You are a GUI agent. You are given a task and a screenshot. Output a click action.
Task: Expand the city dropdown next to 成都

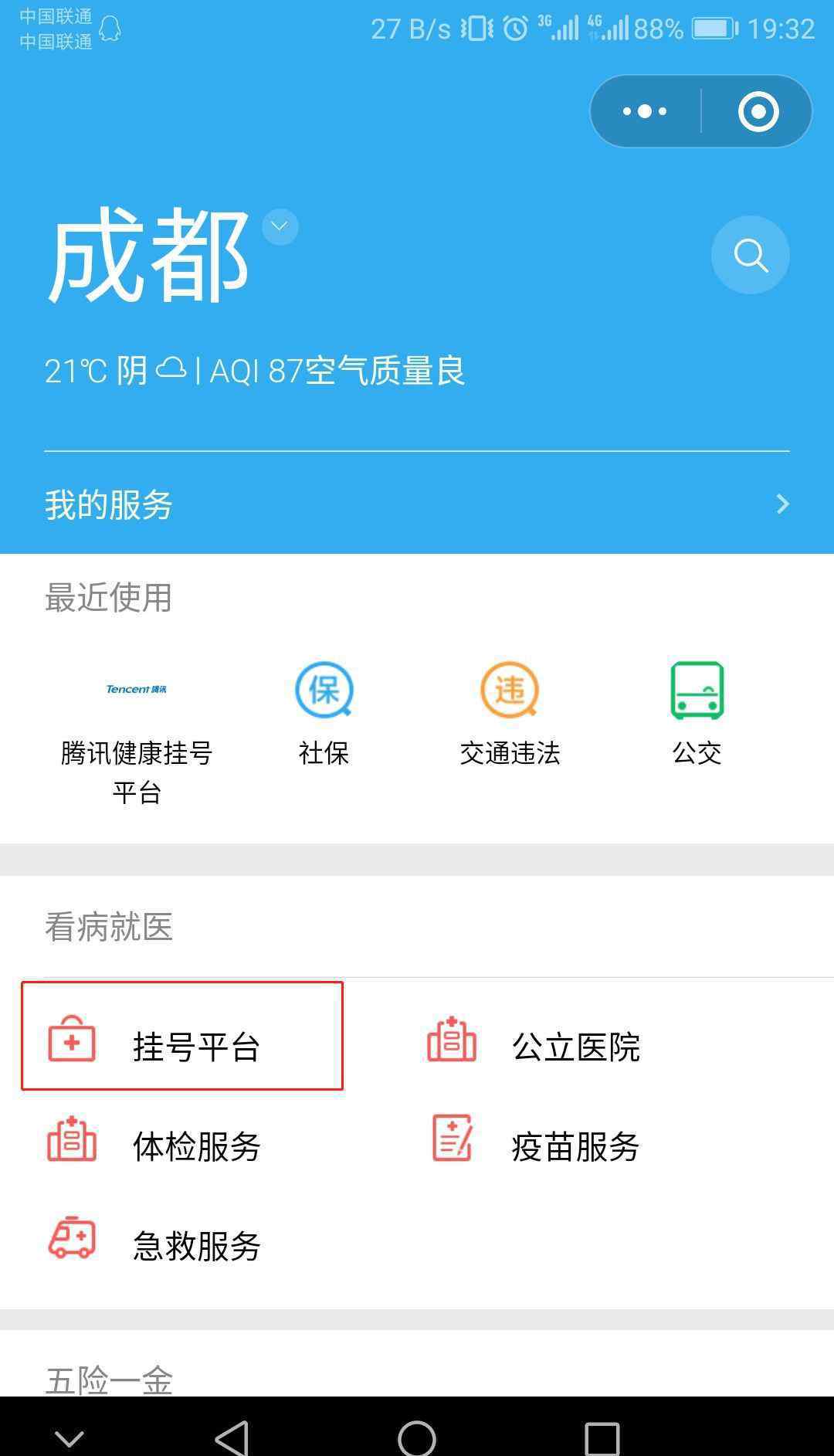point(280,226)
